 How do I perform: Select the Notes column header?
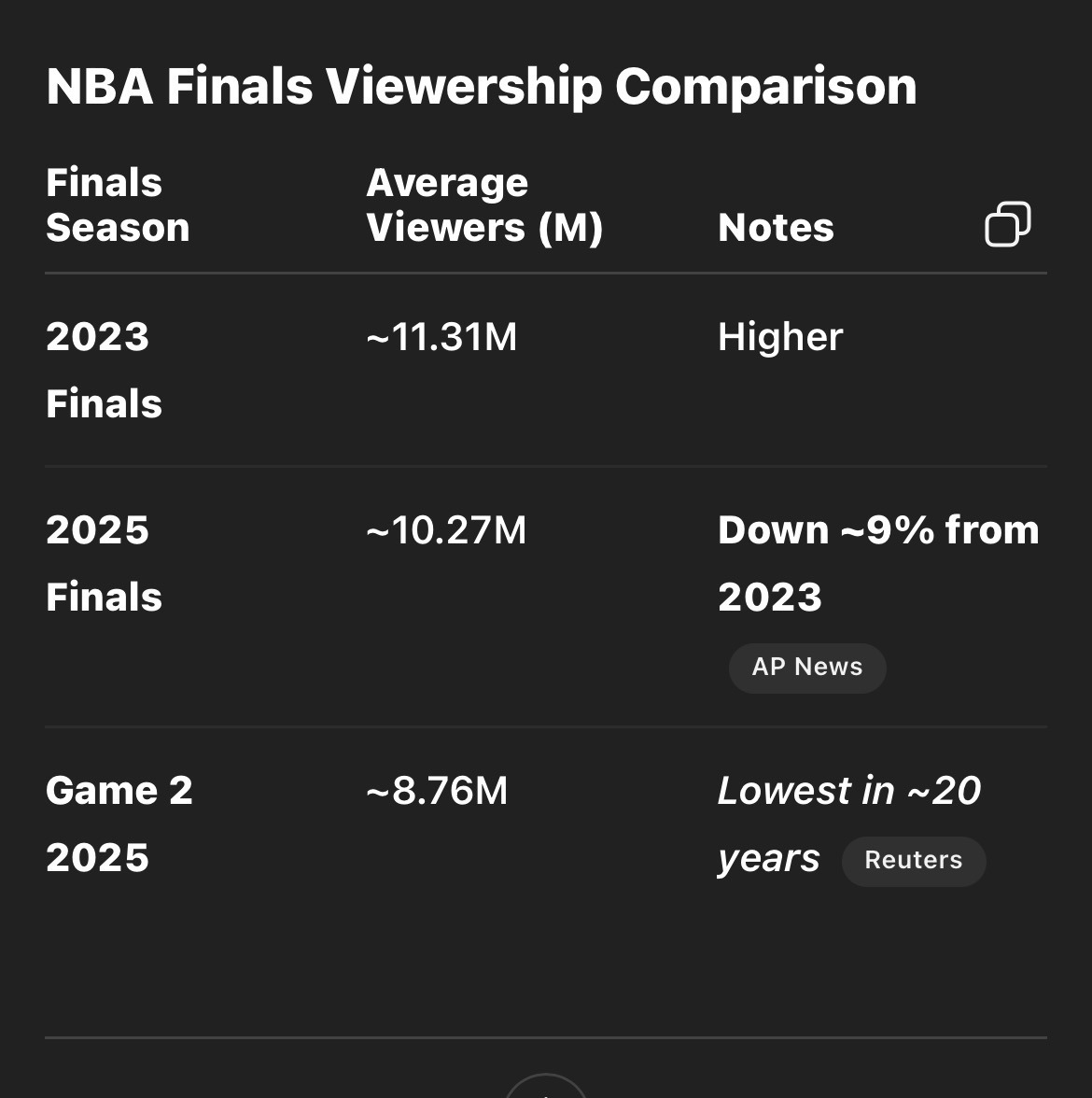775,226
